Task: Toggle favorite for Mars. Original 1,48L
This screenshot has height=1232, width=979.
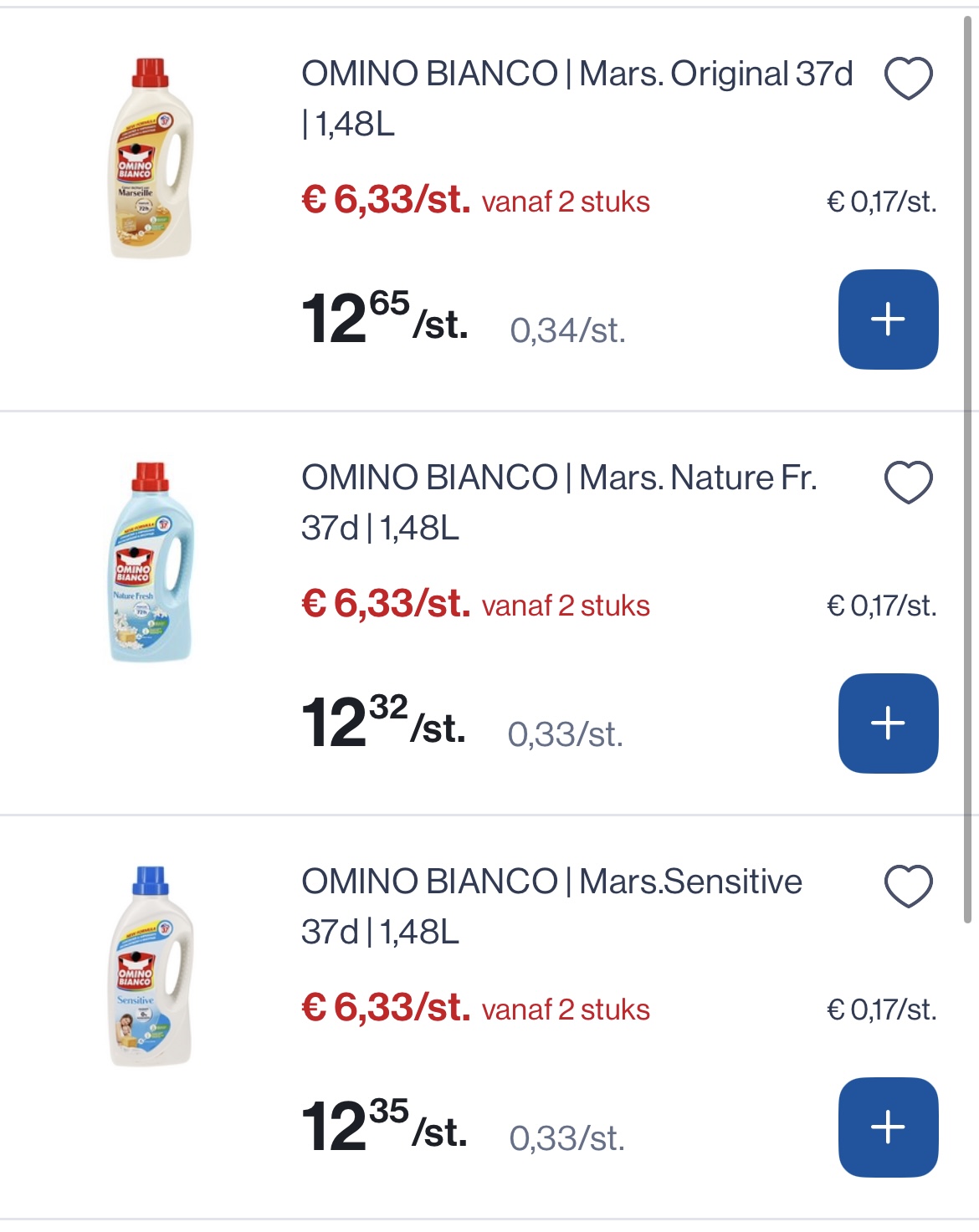Action: pos(908,79)
